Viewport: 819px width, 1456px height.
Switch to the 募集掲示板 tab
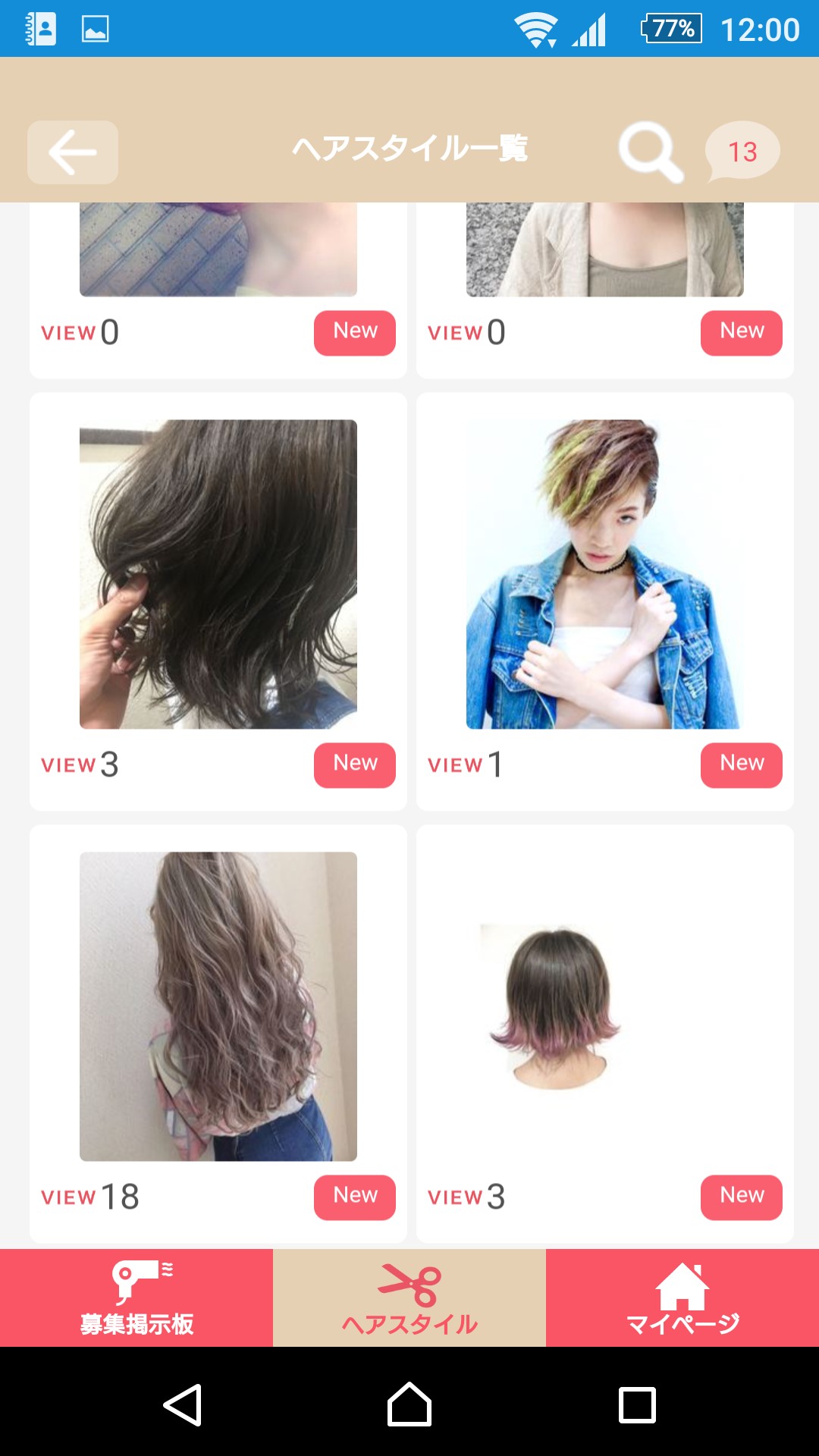point(136,1298)
